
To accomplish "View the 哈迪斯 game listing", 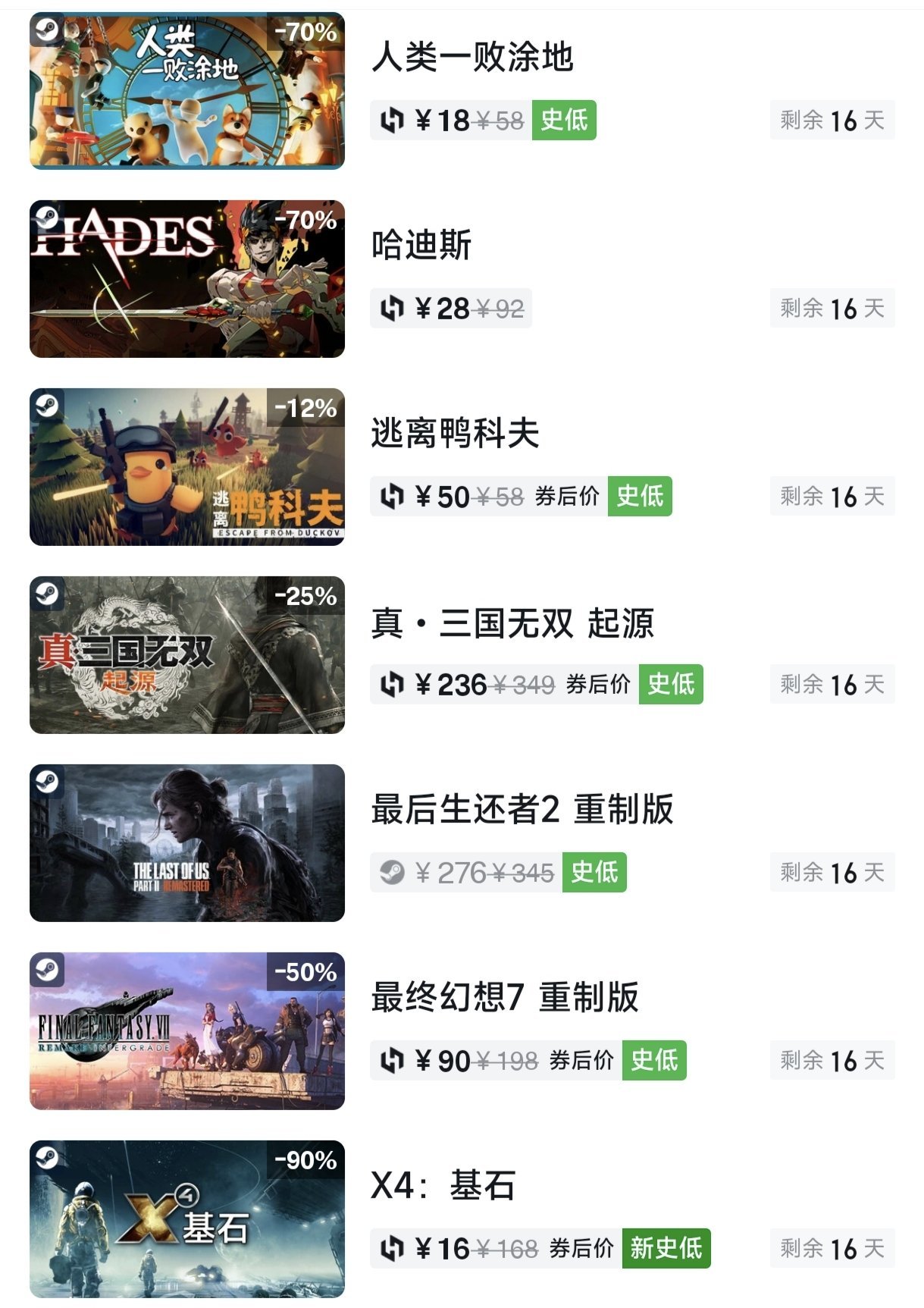I will [x=421, y=246].
